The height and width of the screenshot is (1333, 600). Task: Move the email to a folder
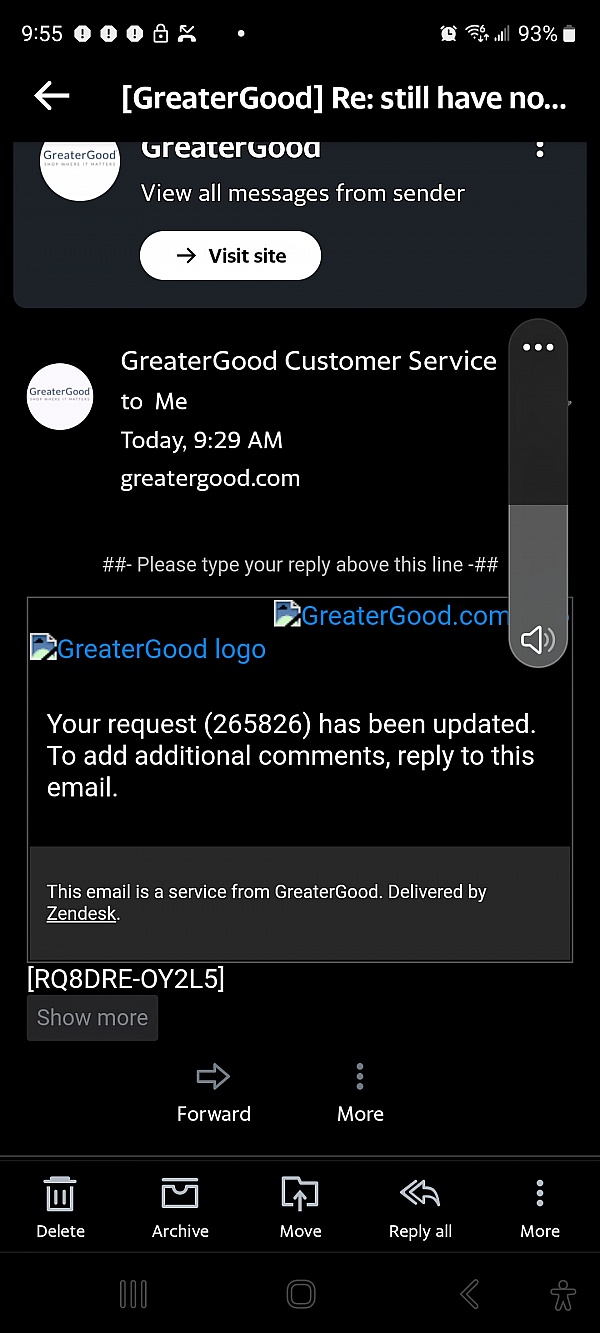pos(300,1207)
